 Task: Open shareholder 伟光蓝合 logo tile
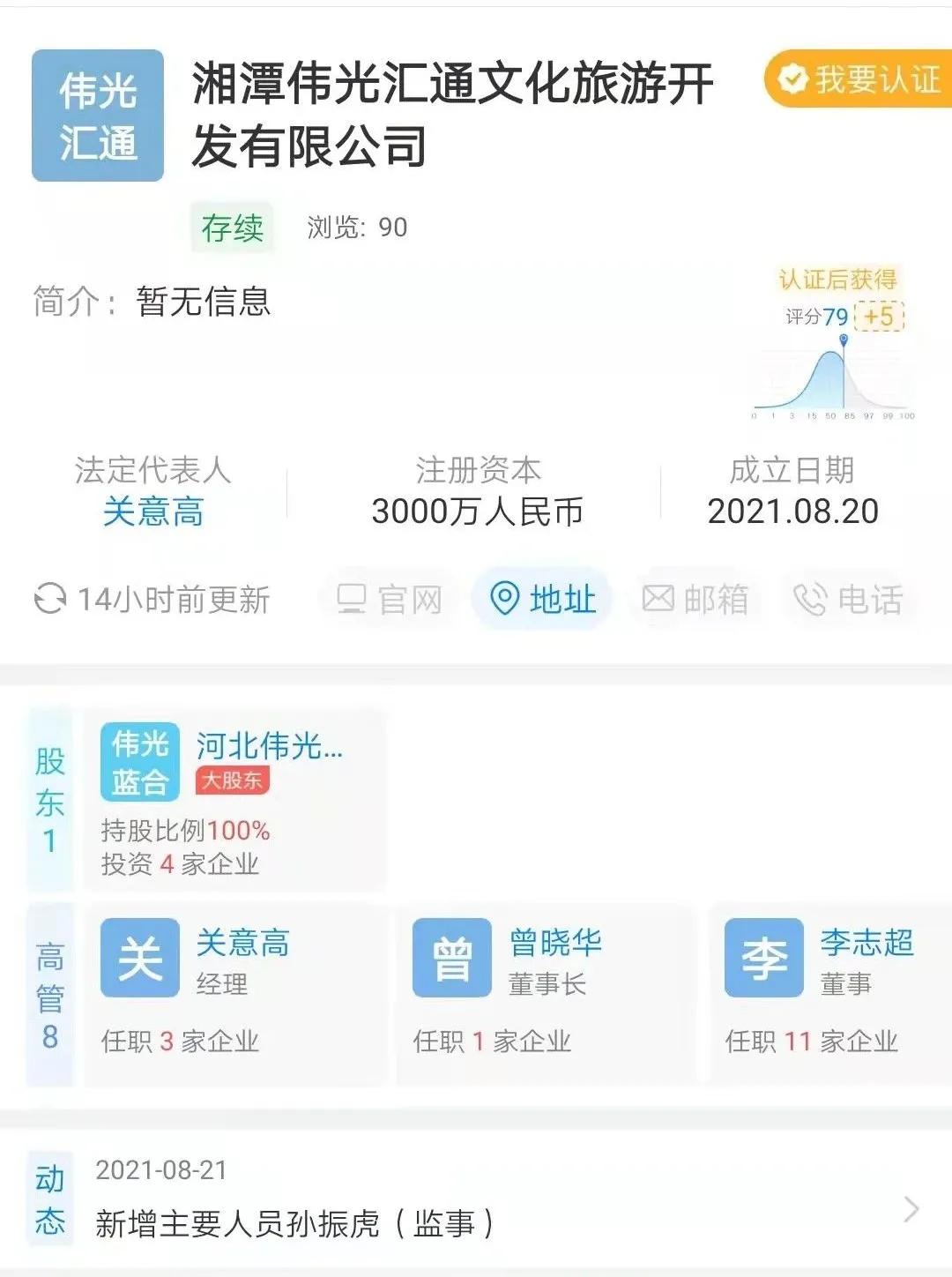click(142, 759)
